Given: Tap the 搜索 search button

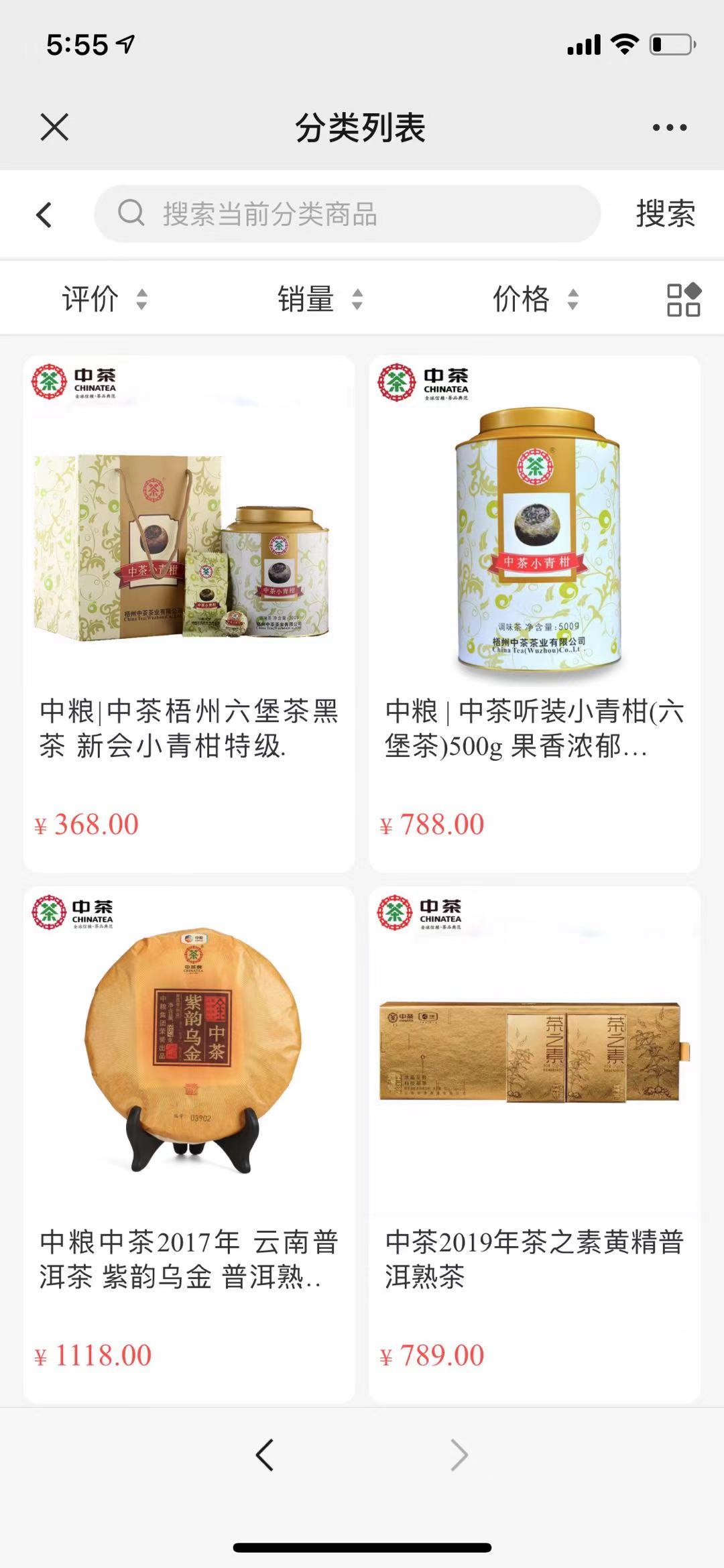Looking at the screenshot, I should pos(665,215).
